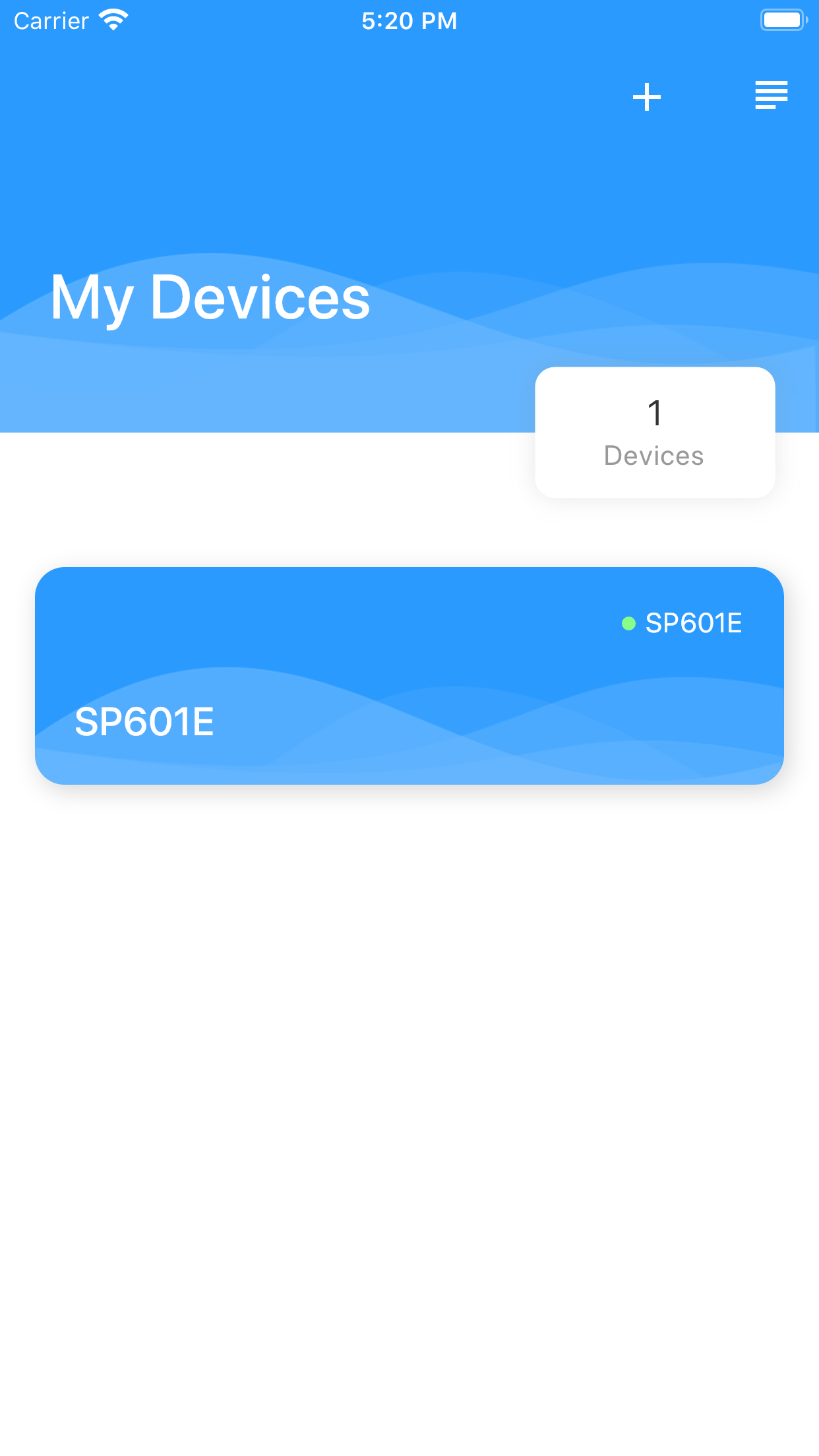This screenshot has width=819, height=1456.
Task: Tap the Wi-Fi signal icon in status bar
Action: tap(113, 19)
